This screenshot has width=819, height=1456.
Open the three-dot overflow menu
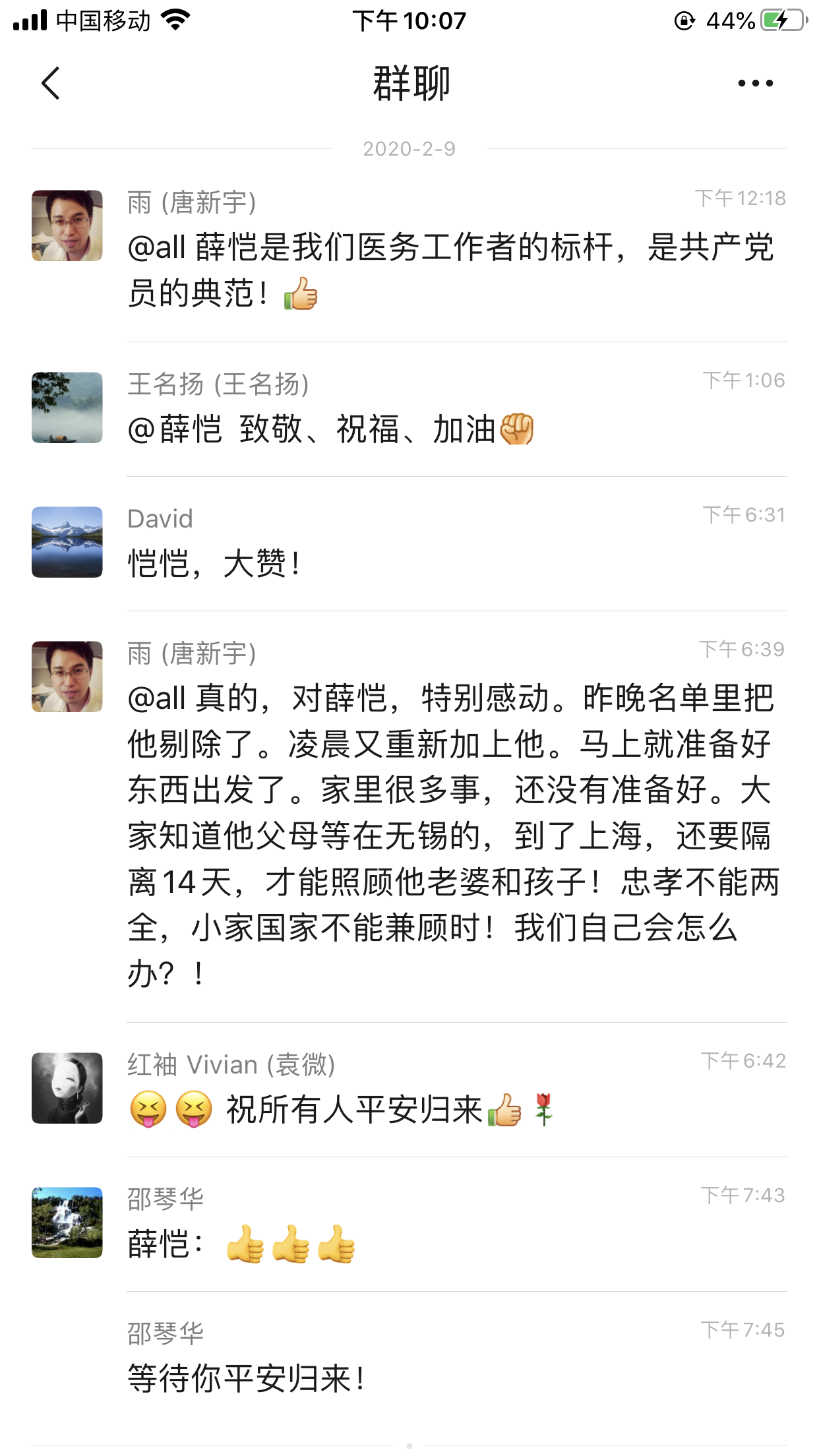pos(755,83)
